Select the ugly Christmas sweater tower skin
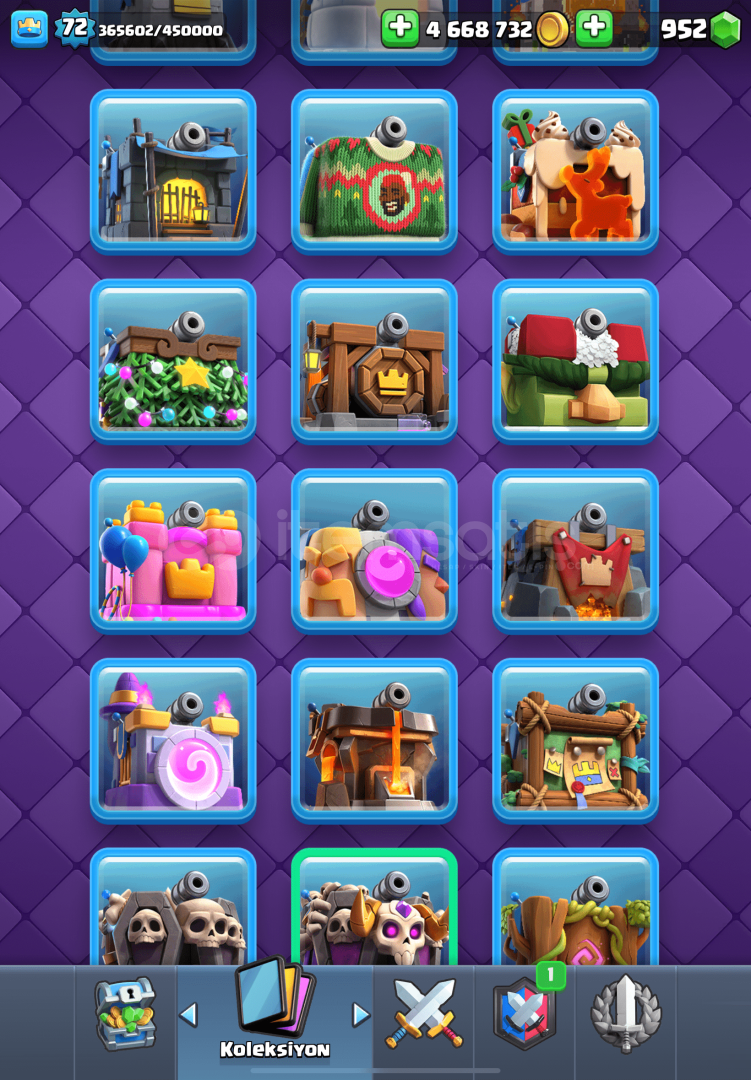Viewport: 751px width, 1080px height. (x=374, y=171)
